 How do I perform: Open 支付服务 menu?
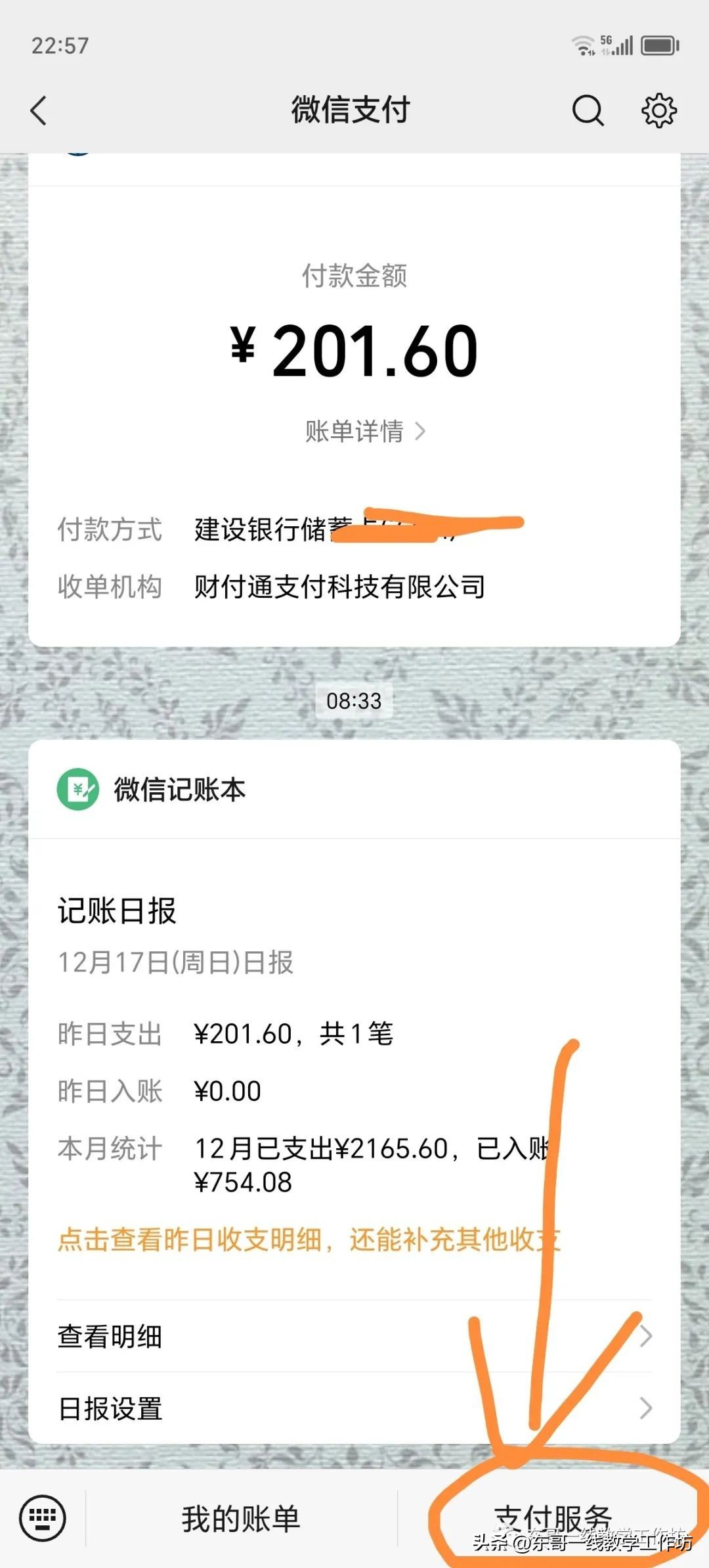coord(553,1519)
